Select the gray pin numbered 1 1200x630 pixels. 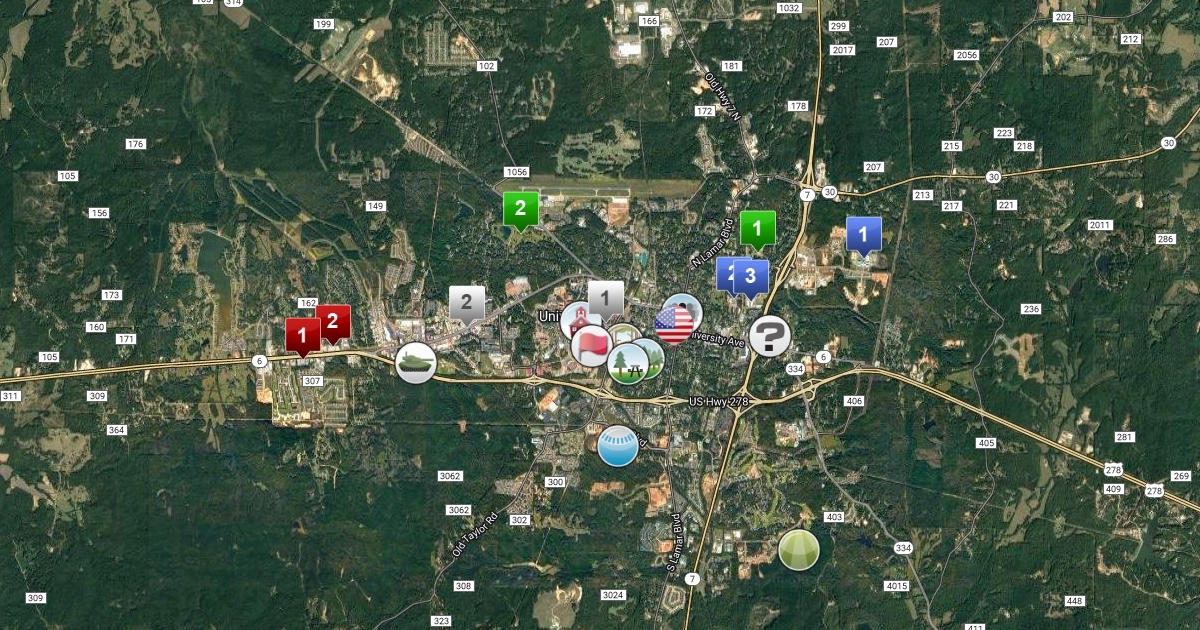click(605, 297)
